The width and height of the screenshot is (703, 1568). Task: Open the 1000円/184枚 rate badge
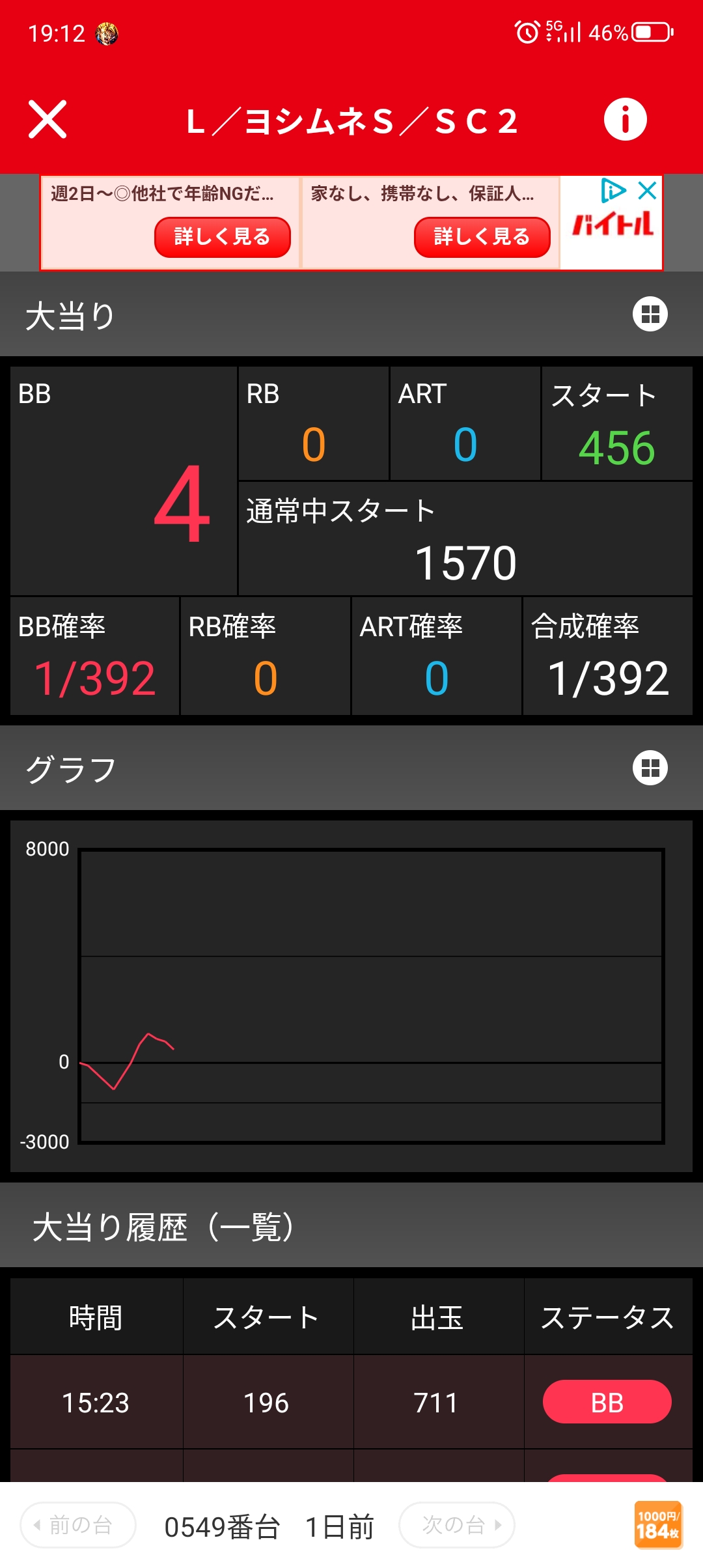click(x=657, y=1525)
